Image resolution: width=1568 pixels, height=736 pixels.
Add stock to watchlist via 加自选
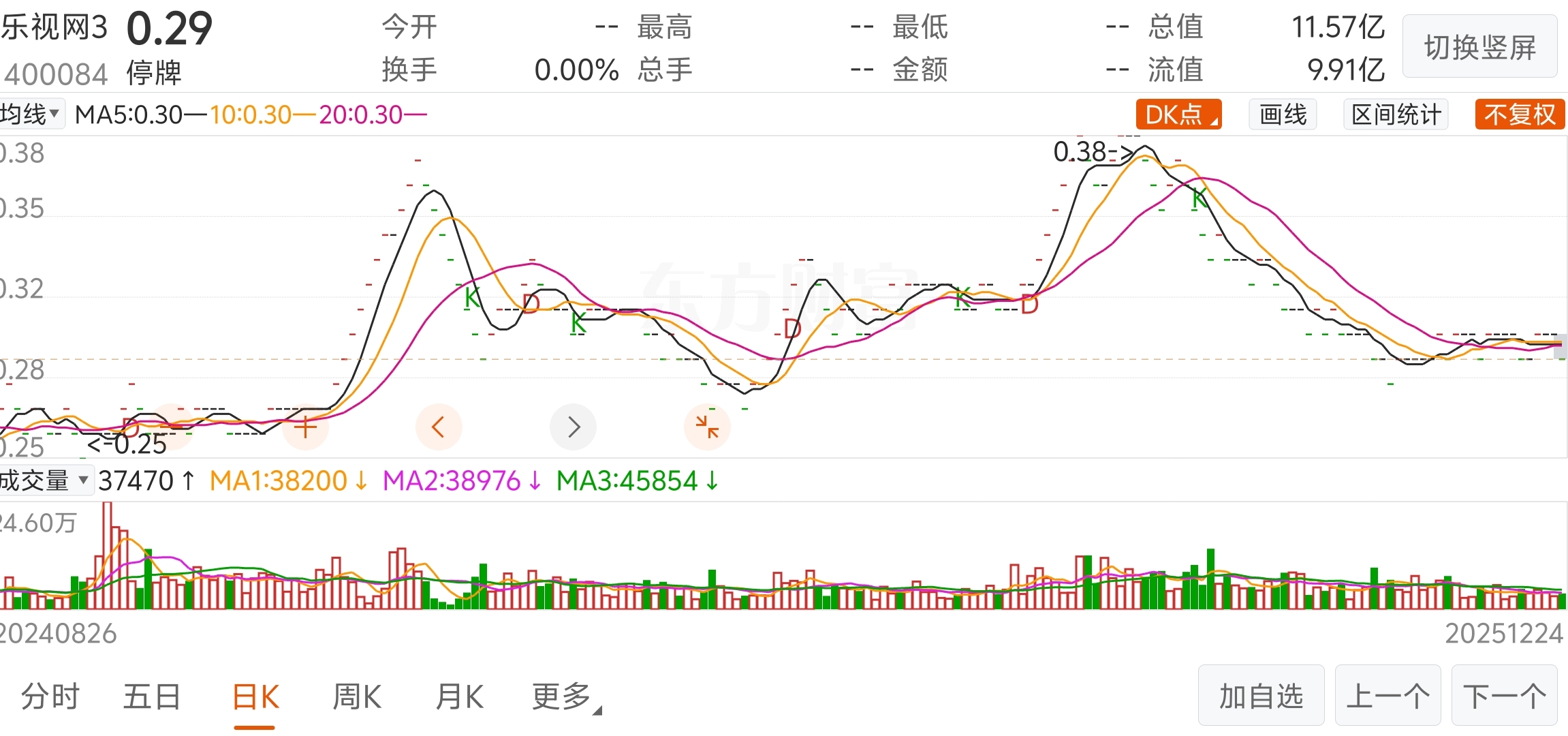pos(1261,696)
